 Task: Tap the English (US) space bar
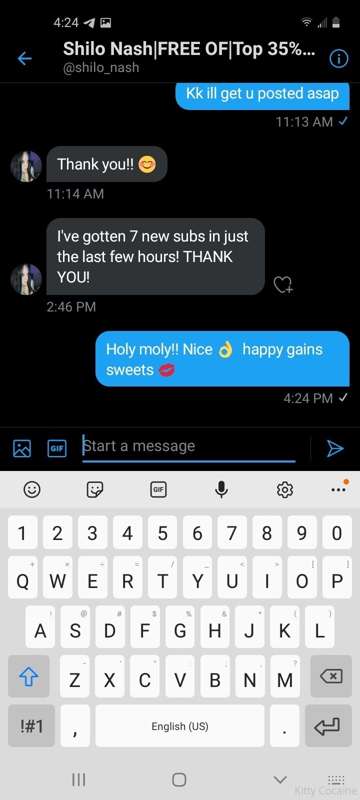point(179,726)
